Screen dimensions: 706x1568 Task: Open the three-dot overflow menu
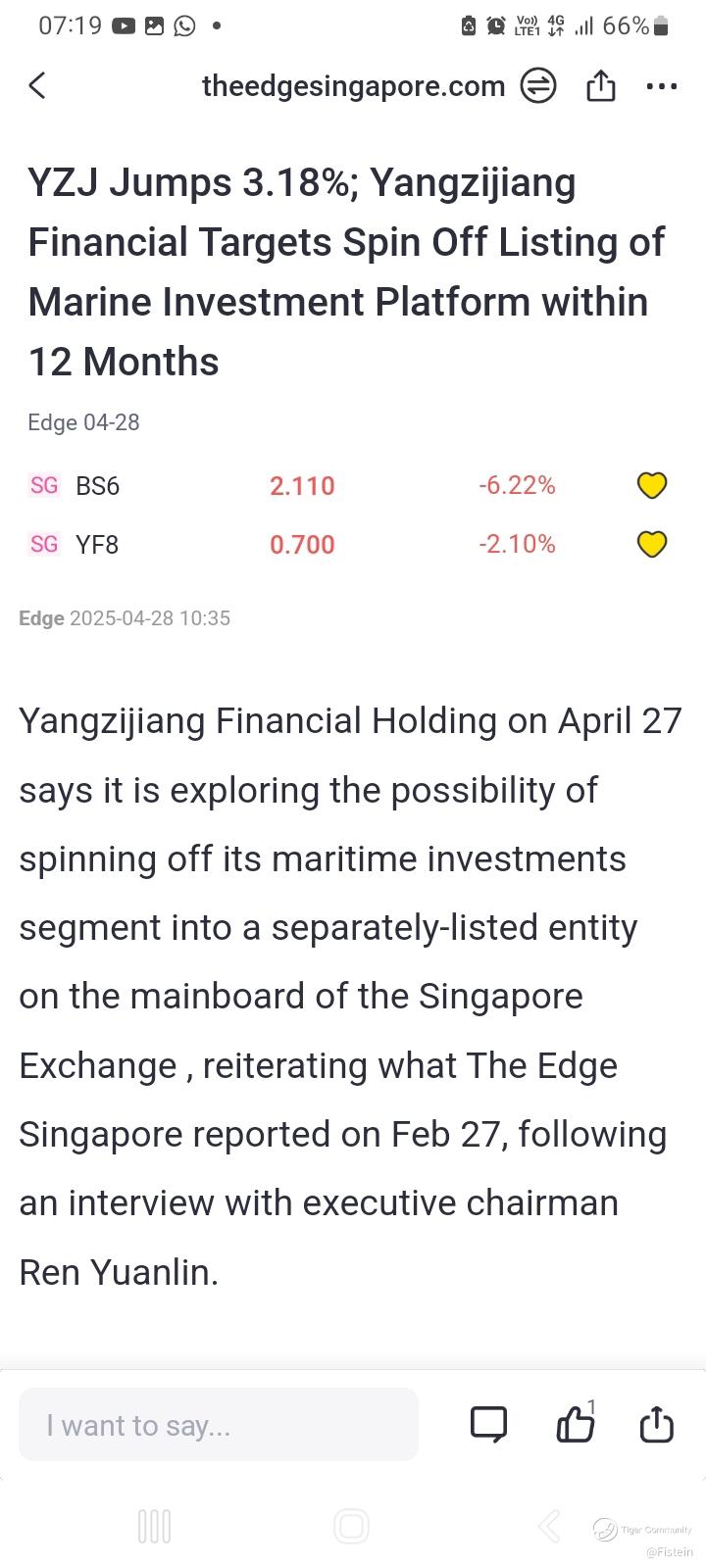pyautogui.click(x=662, y=86)
